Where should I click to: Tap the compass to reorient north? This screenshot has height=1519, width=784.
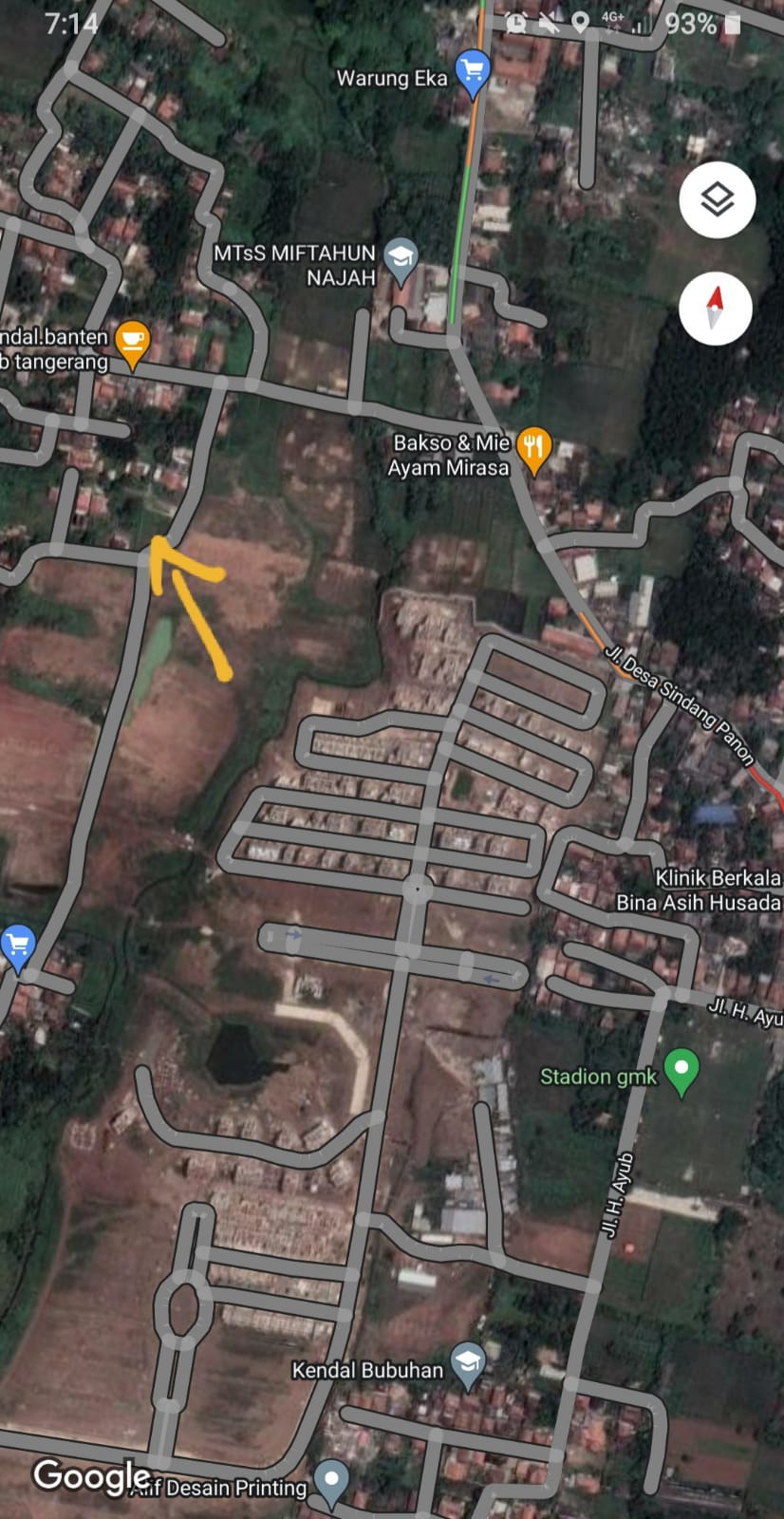tap(715, 309)
